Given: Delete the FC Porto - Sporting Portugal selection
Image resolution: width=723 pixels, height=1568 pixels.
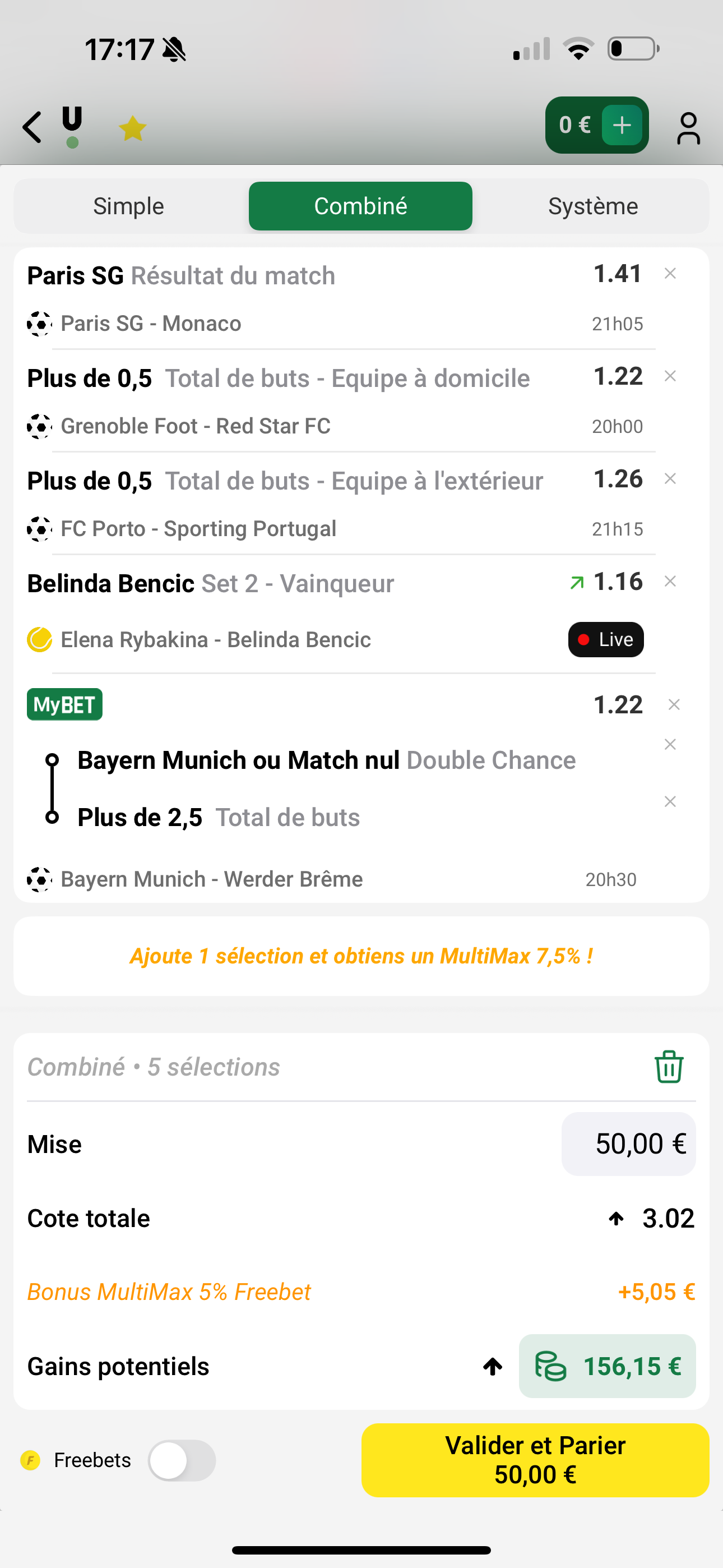Looking at the screenshot, I should pos(670,479).
